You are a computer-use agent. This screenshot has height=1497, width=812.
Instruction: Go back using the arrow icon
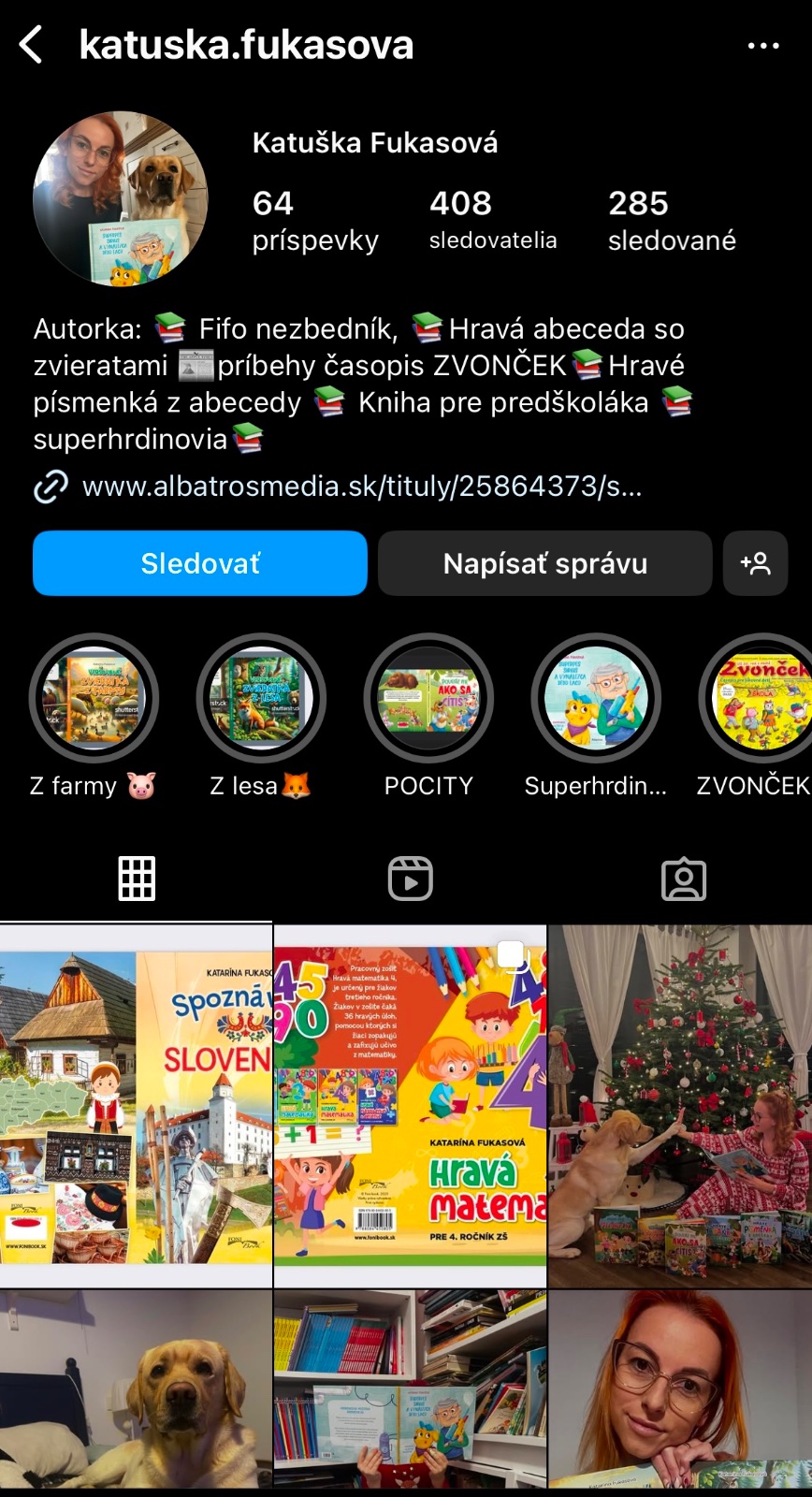pos(31,45)
